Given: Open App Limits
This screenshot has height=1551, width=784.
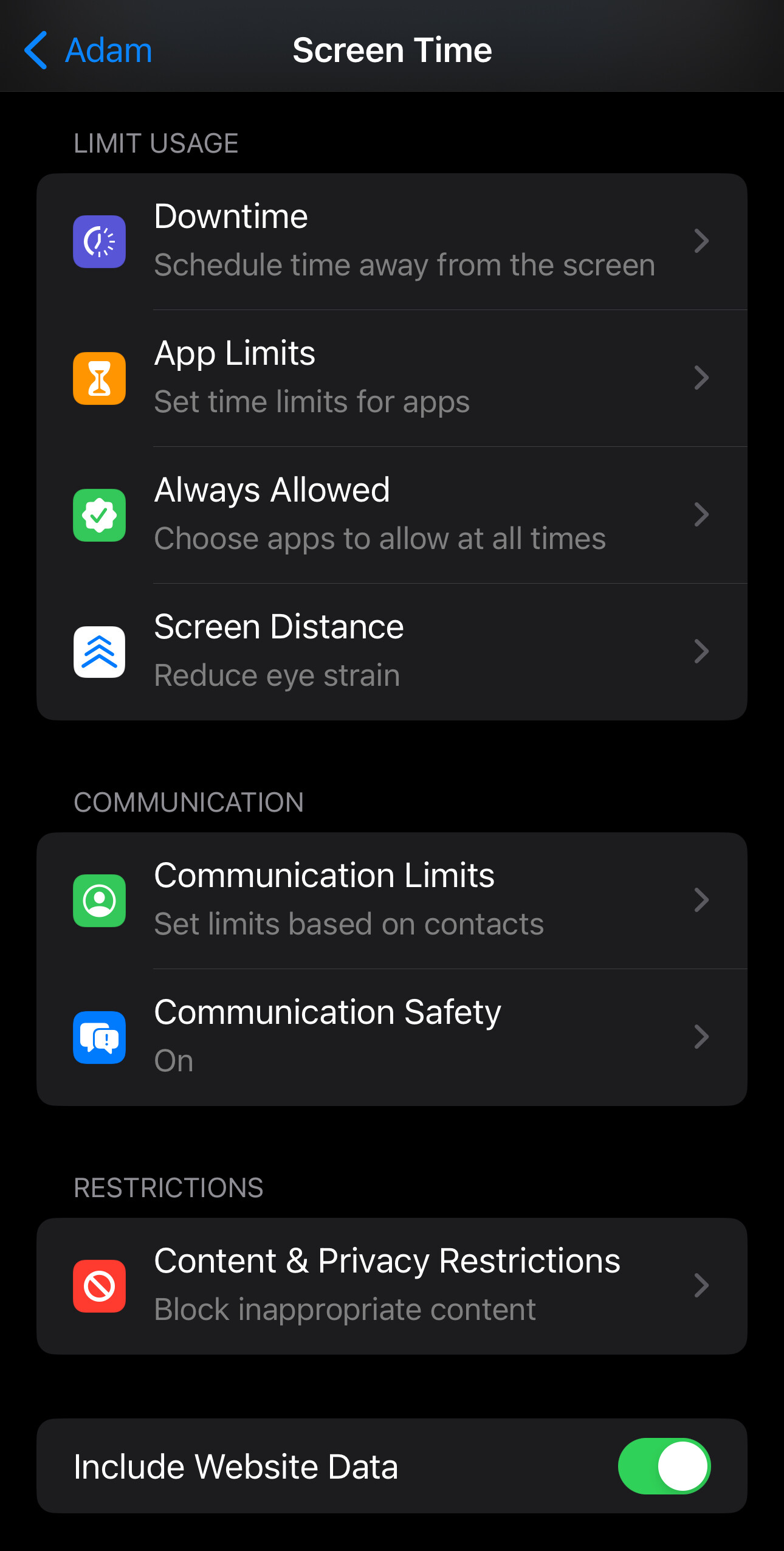Looking at the screenshot, I should (x=391, y=378).
